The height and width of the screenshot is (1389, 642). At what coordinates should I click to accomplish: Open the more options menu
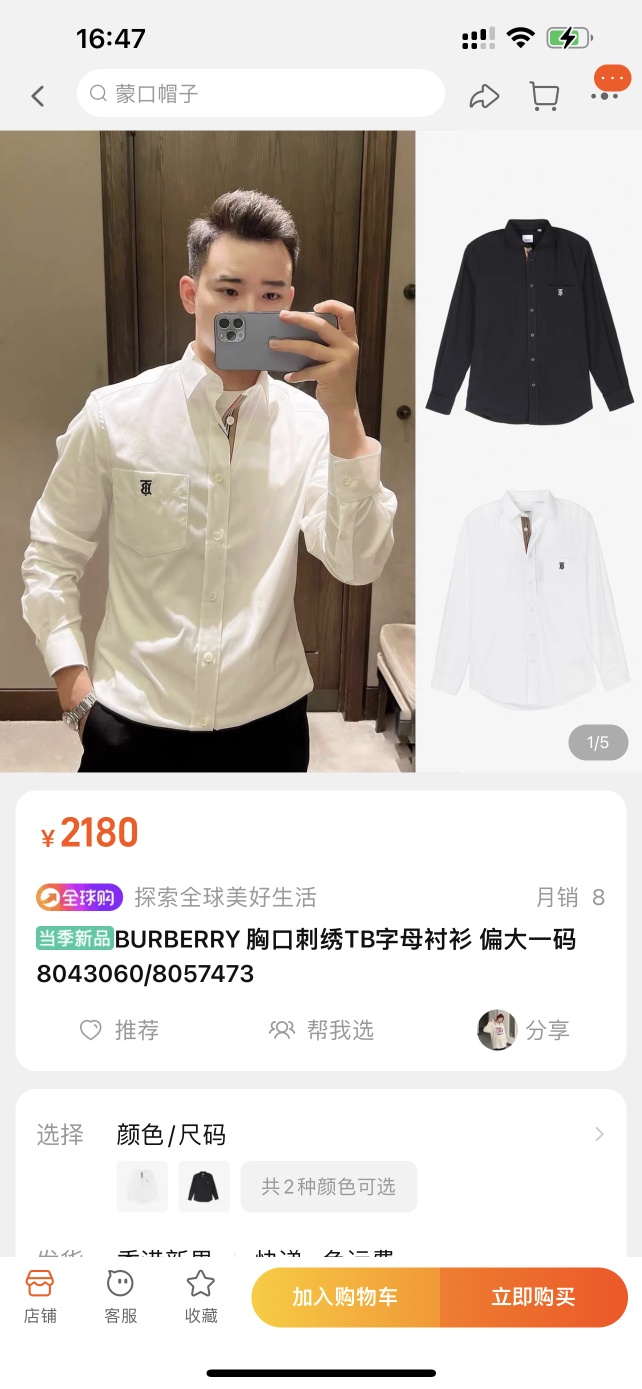606,92
